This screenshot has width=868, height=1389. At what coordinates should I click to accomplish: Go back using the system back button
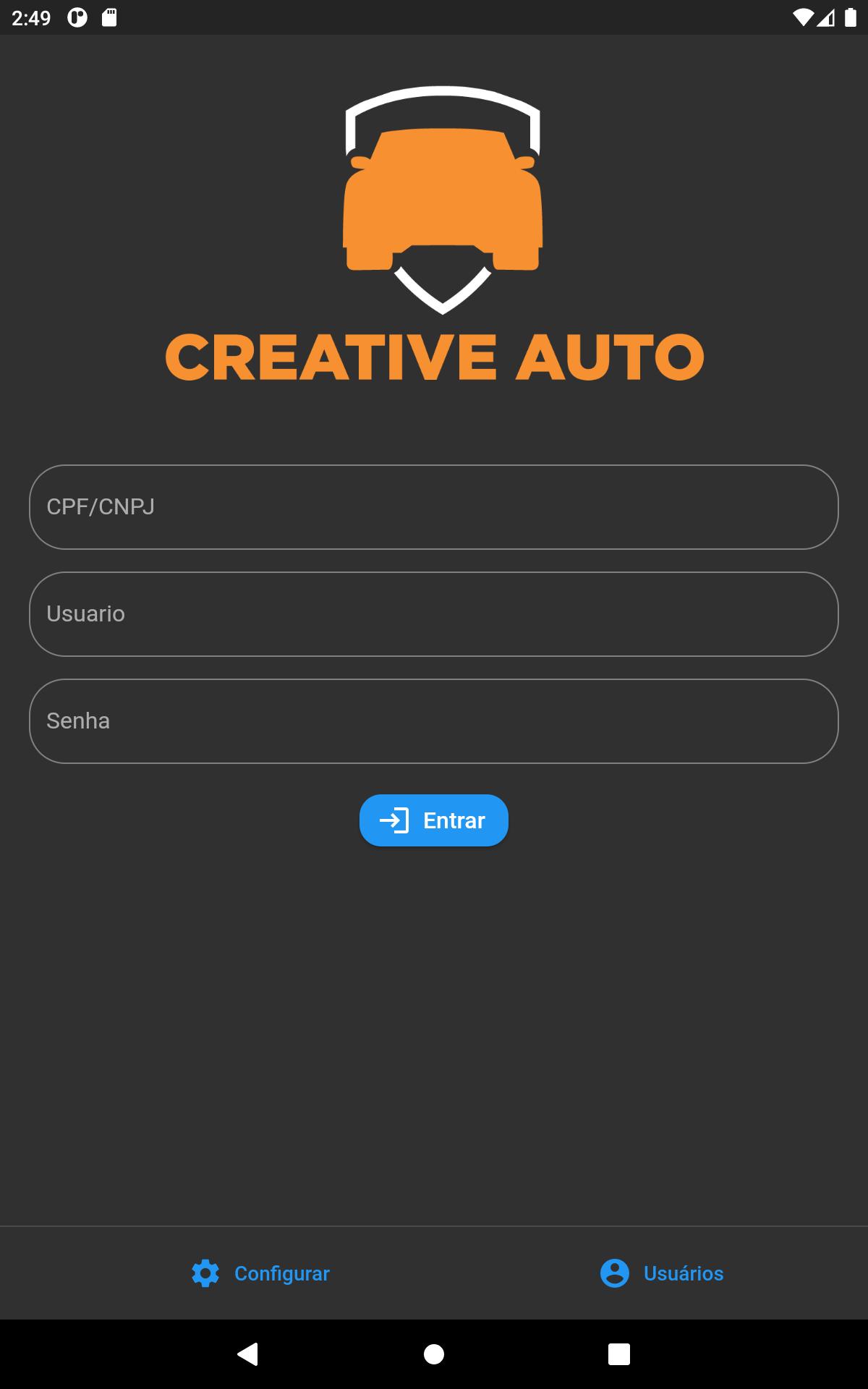point(248,1354)
